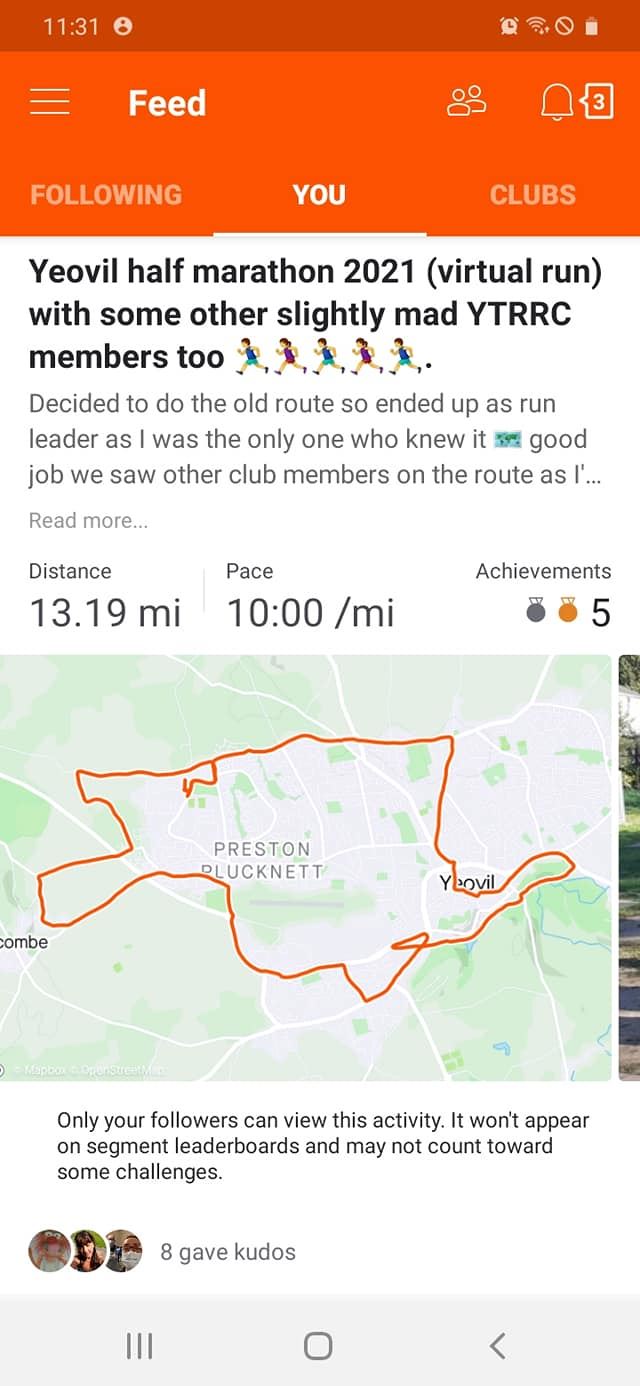Screen dimensions: 640x1386
Task: Open the route map of the run
Action: point(305,867)
